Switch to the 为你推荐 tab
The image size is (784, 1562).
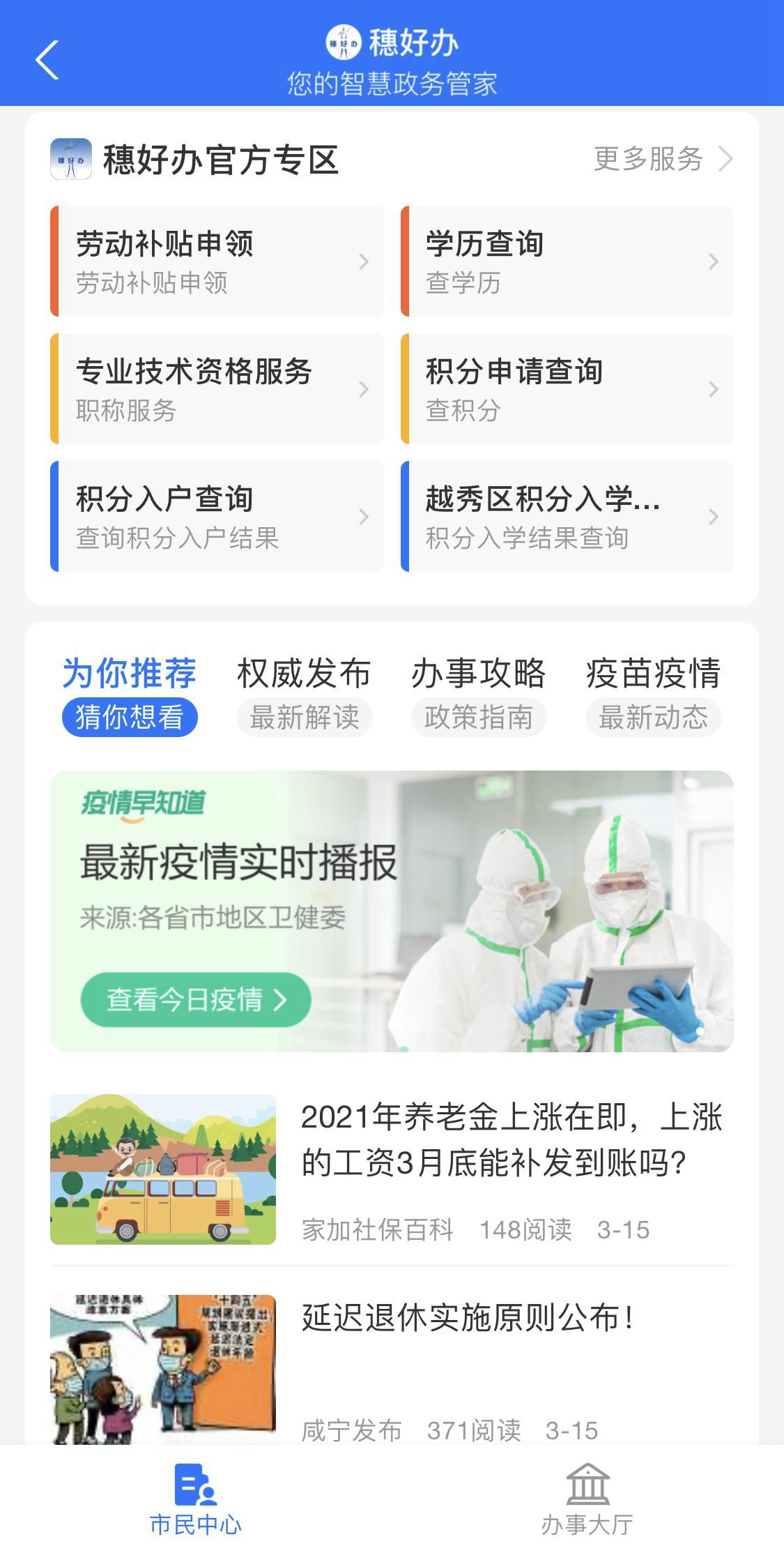point(130,695)
